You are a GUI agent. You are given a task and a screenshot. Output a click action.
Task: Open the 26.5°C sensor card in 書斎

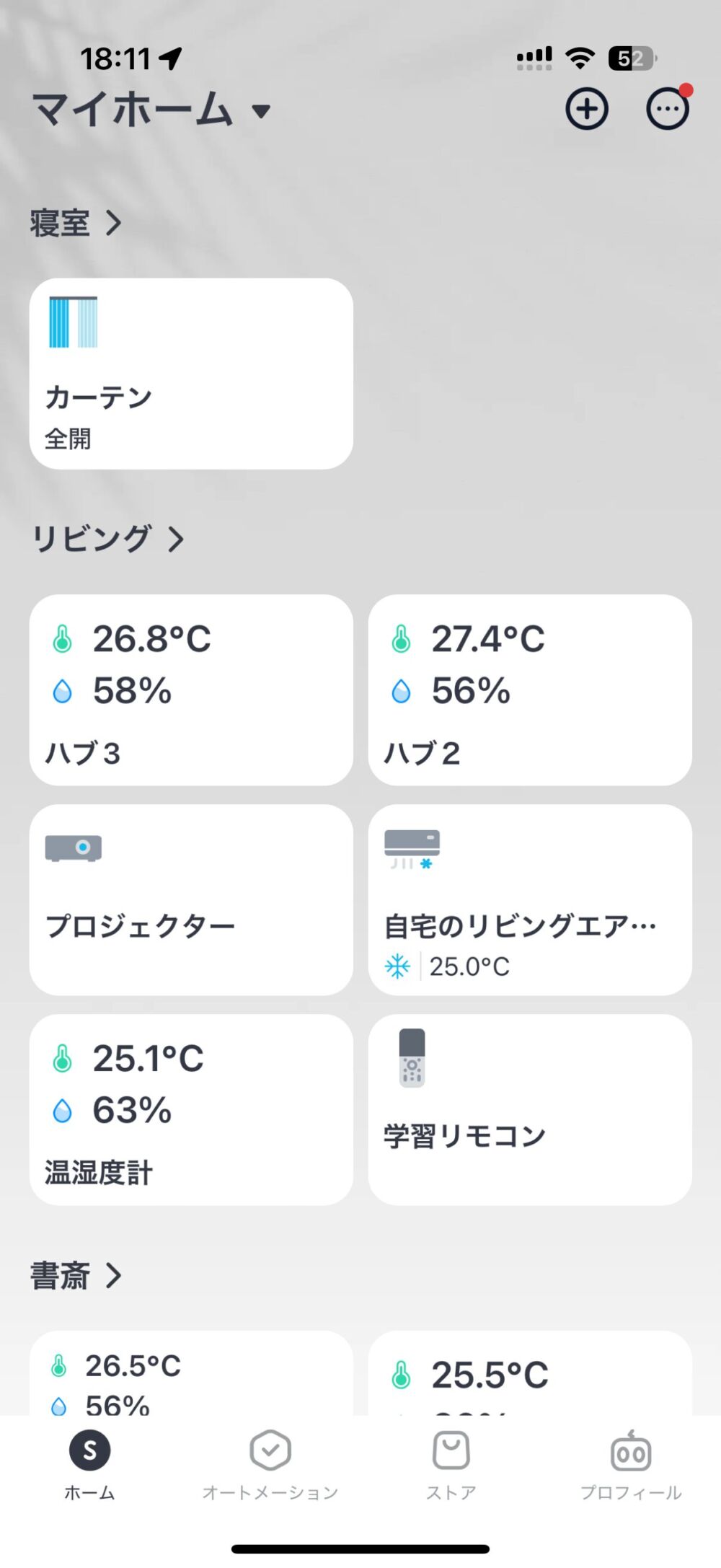191,1373
